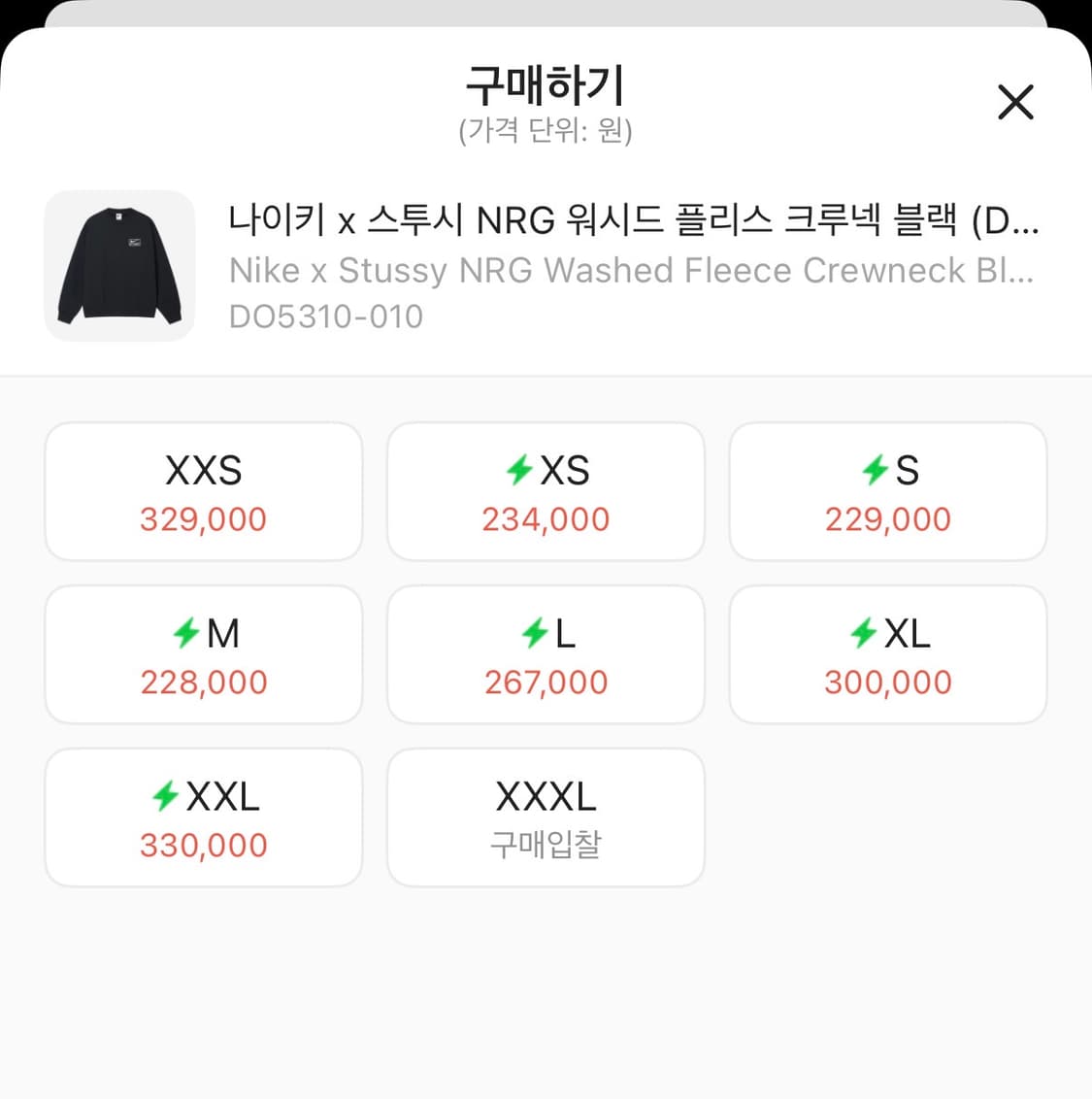Select size XXS priced 329,000

tap(203, 491)
